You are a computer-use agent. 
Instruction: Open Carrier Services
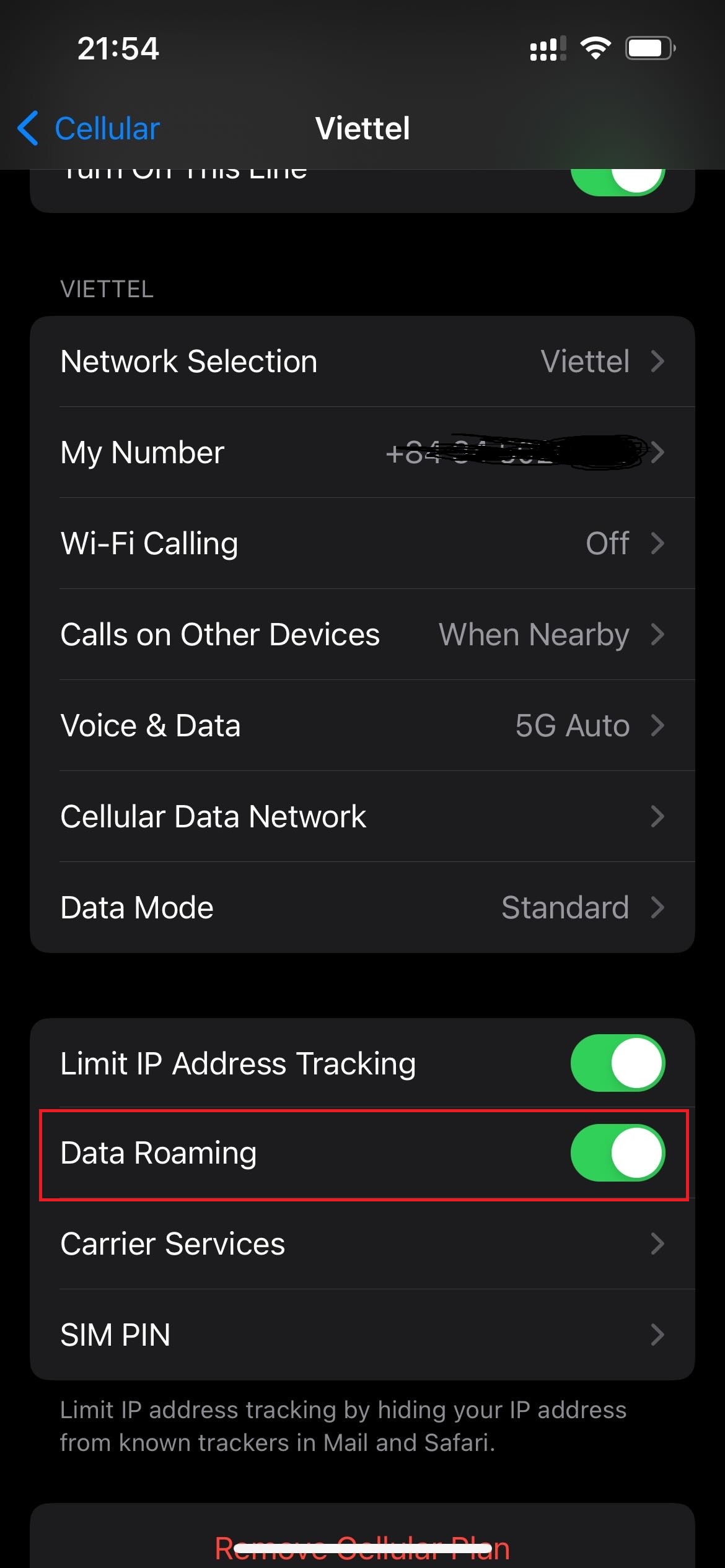[362, 1244]
